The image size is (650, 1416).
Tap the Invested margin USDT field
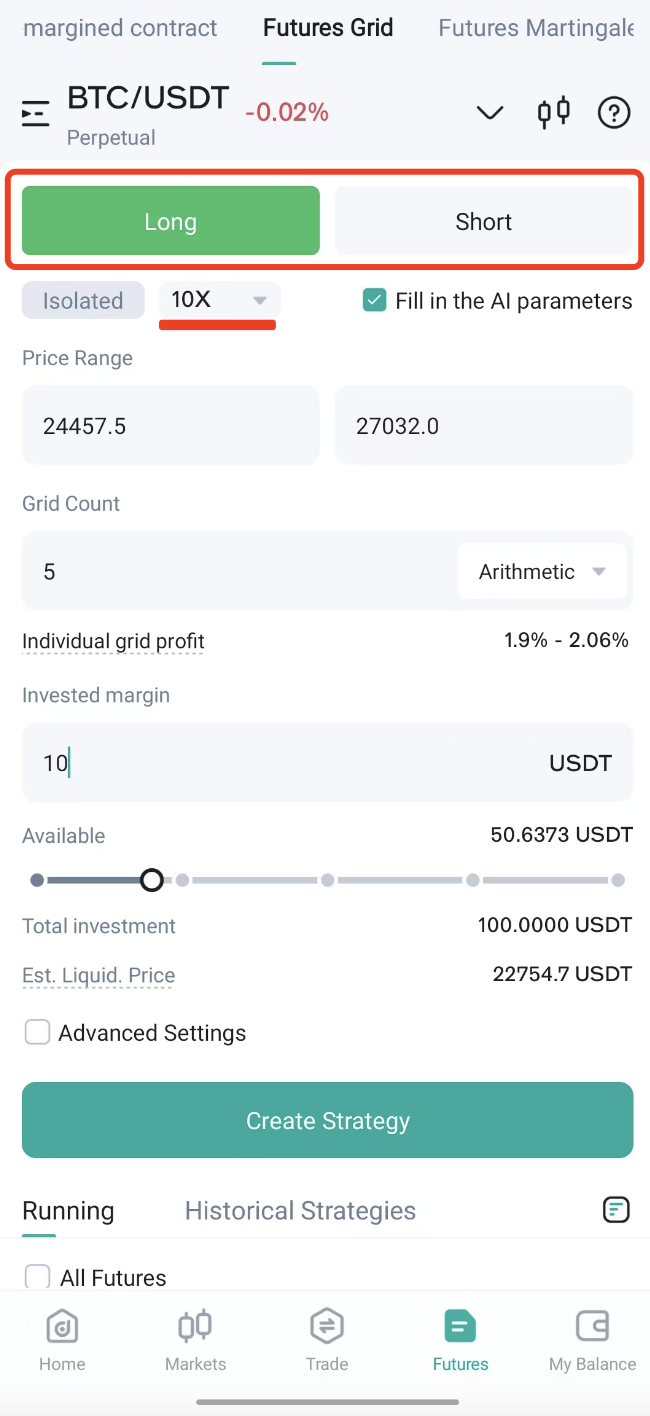point(327,763)
